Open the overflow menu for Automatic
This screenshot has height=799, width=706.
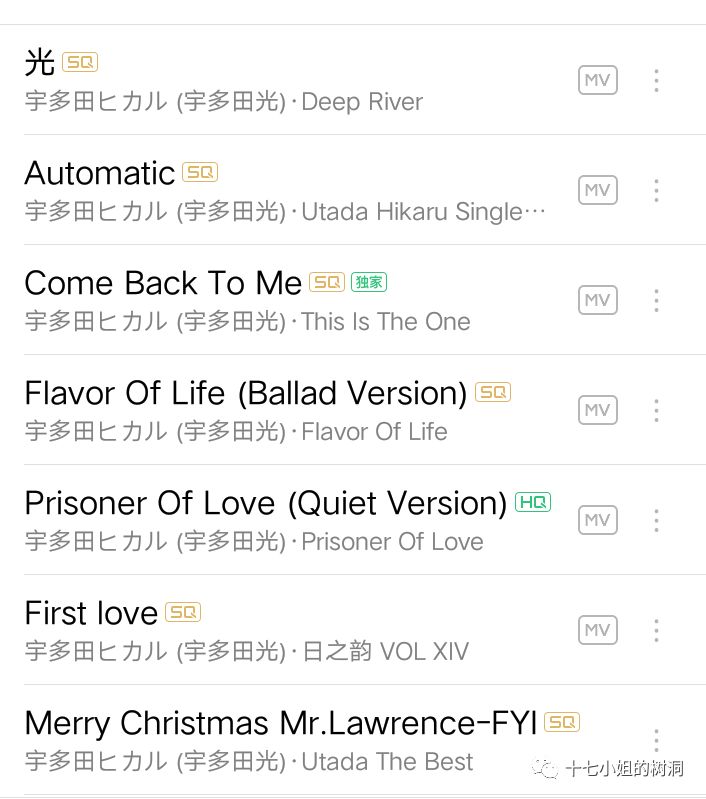[x=656, y=190]
